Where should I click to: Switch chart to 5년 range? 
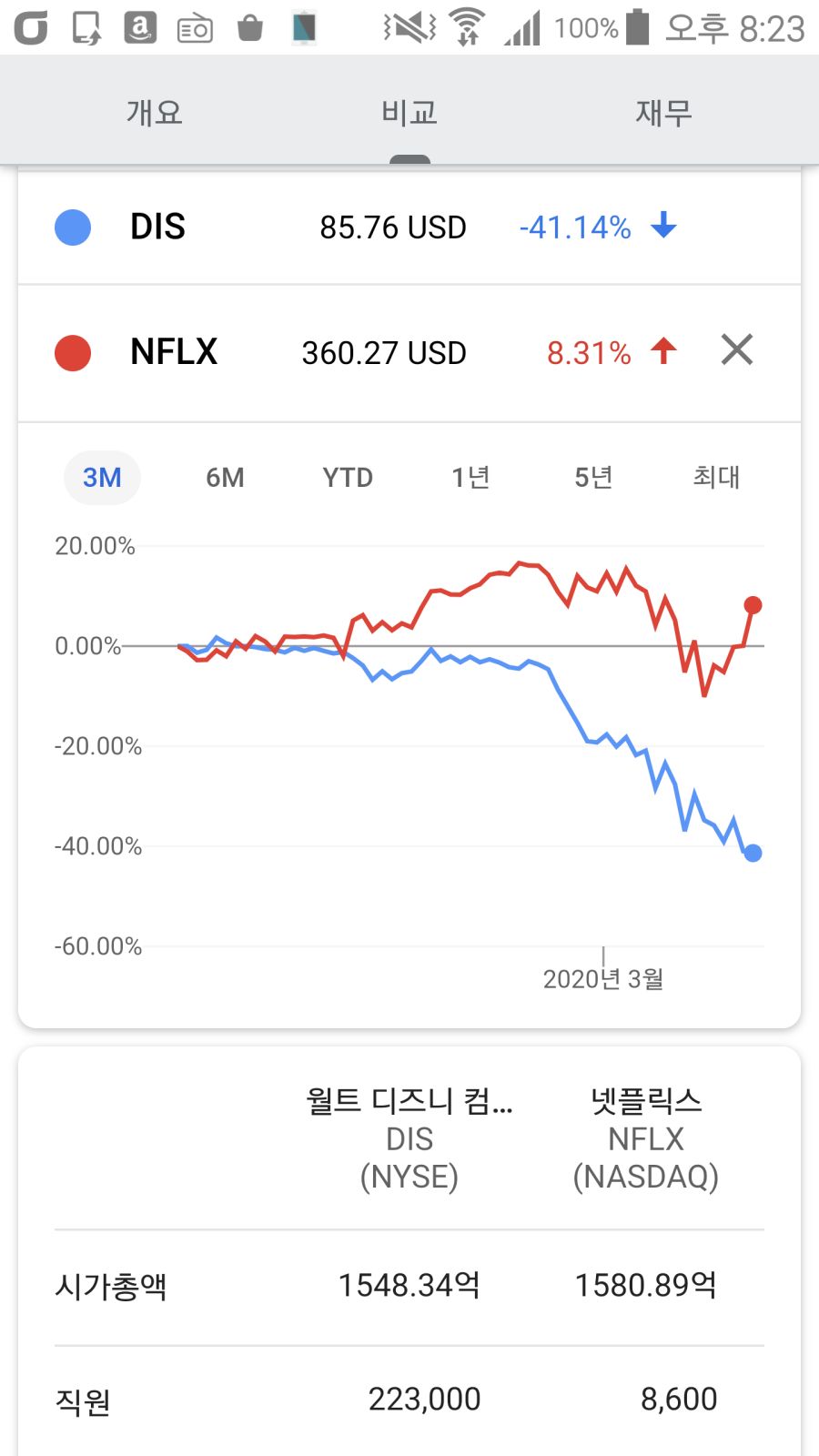click(593, 477)
